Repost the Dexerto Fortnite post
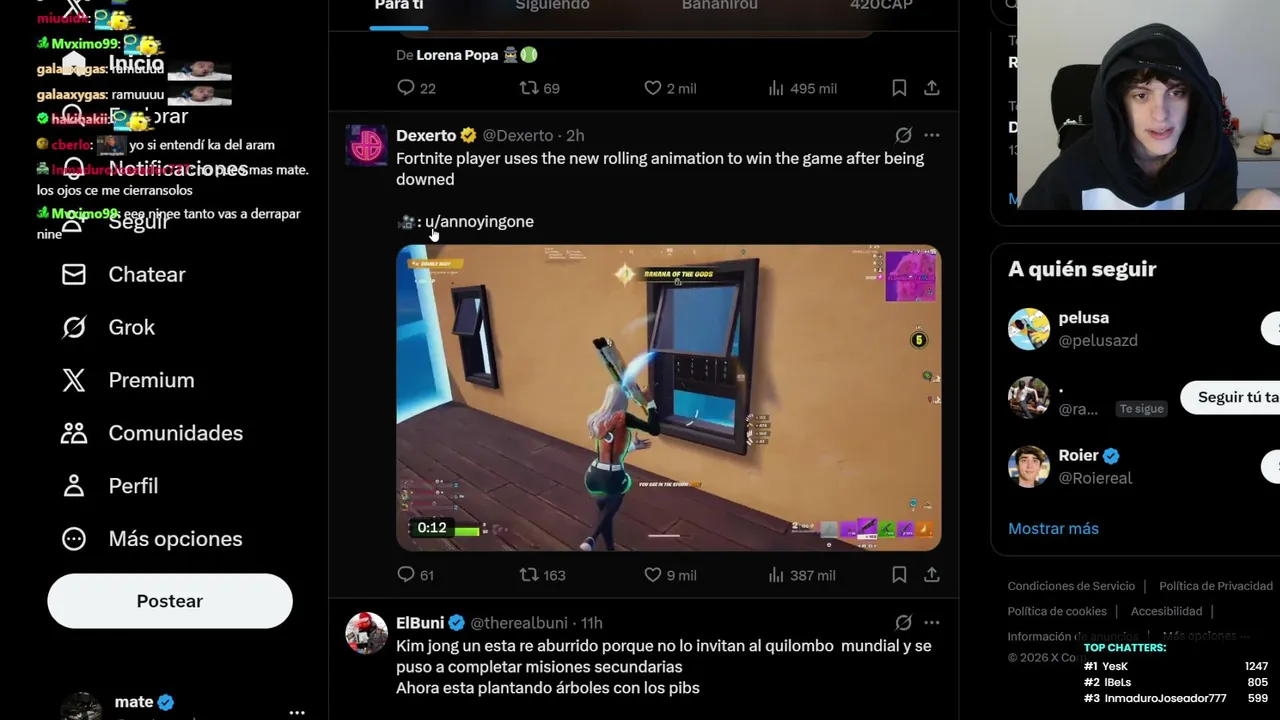Viewport: 1280px width, 720px height. click(x=529, y=575)
